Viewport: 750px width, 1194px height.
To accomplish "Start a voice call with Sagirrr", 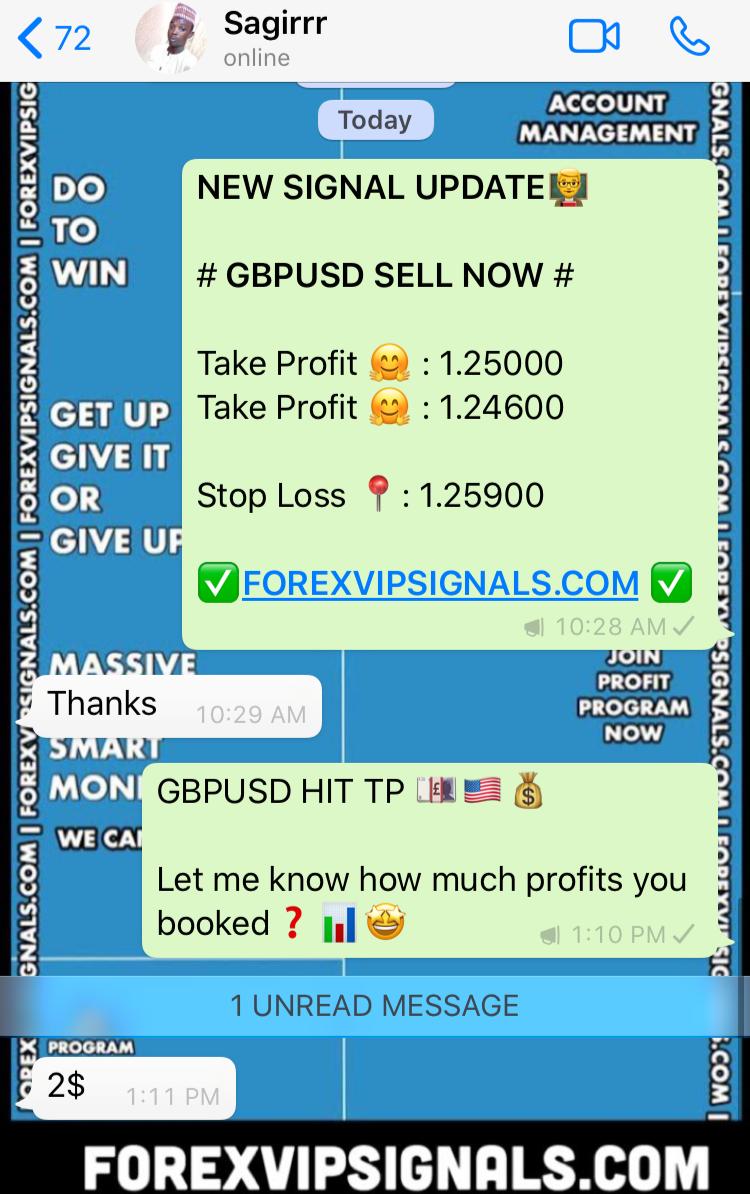I will pos(689,38).
